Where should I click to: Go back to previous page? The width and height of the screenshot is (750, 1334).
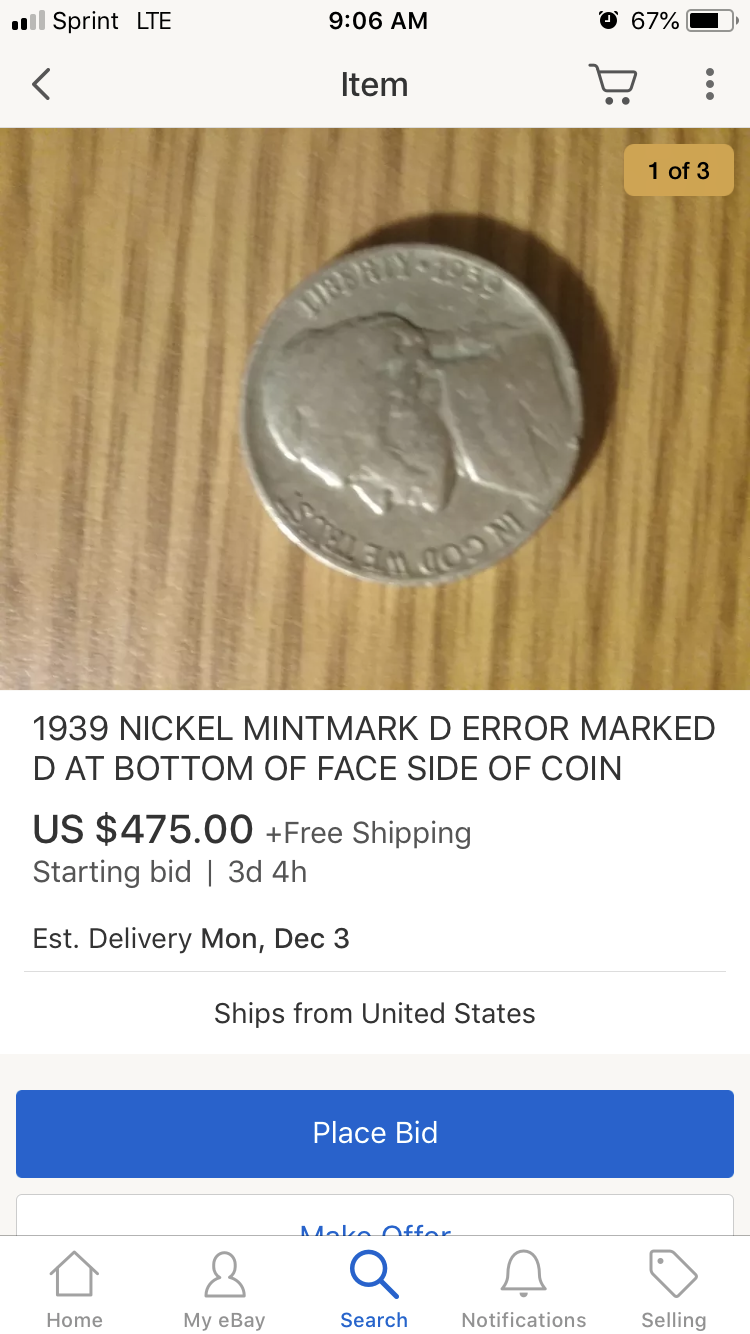(x=41, y=84)
